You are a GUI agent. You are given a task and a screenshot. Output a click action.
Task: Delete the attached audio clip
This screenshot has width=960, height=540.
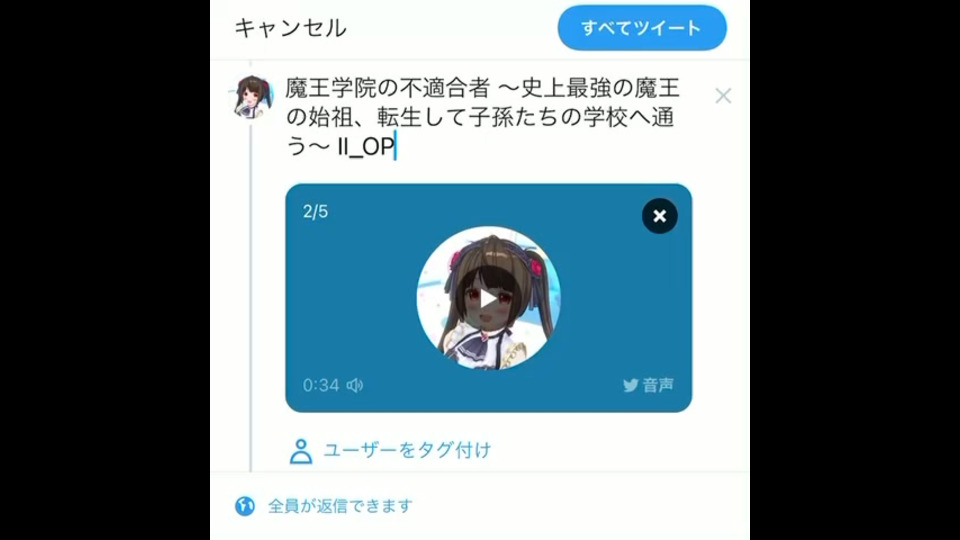pos(659,216)
